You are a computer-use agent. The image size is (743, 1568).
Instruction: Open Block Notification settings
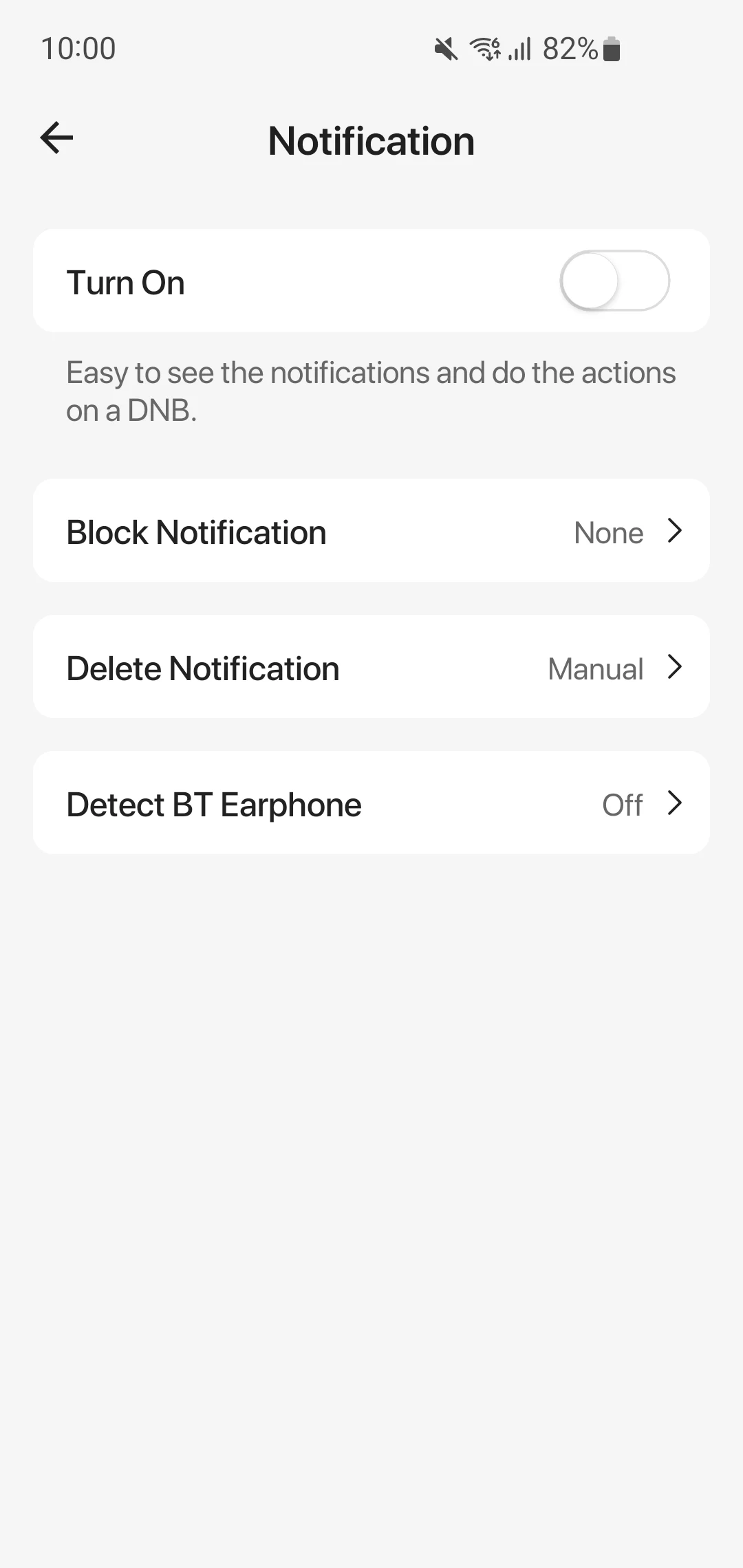tap(371, 531)
